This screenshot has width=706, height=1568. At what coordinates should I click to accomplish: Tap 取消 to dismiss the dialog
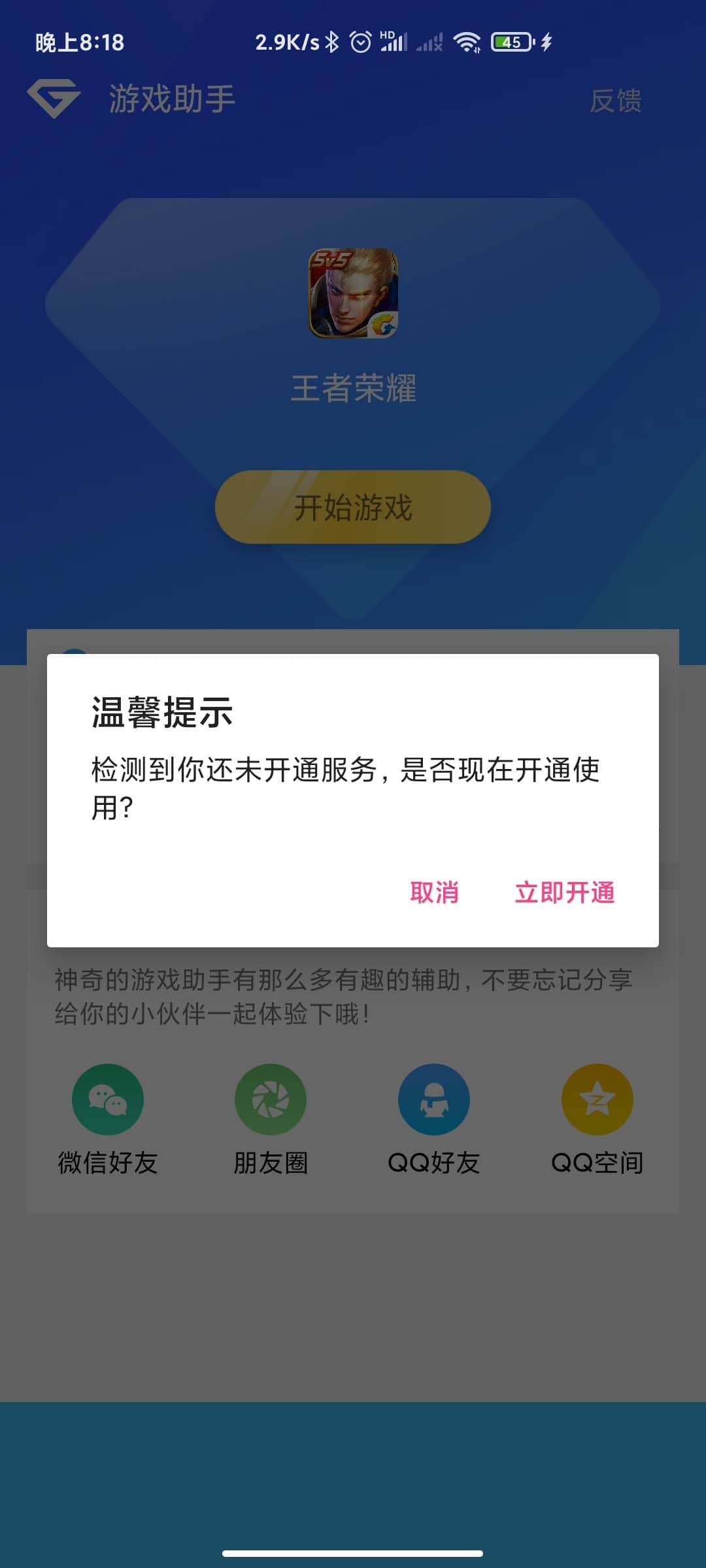point(434,892)
